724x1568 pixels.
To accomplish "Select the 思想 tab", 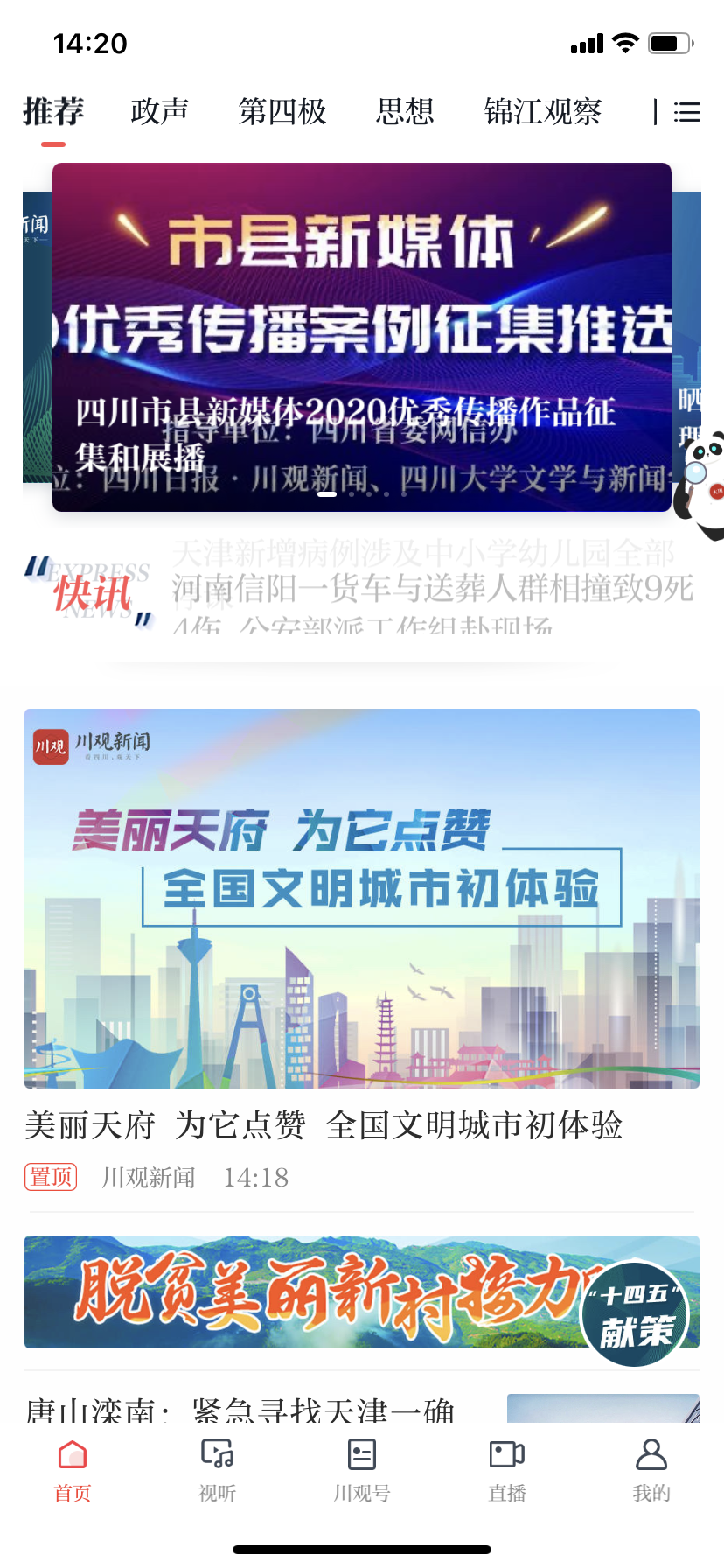I will [x=405, y=112].
